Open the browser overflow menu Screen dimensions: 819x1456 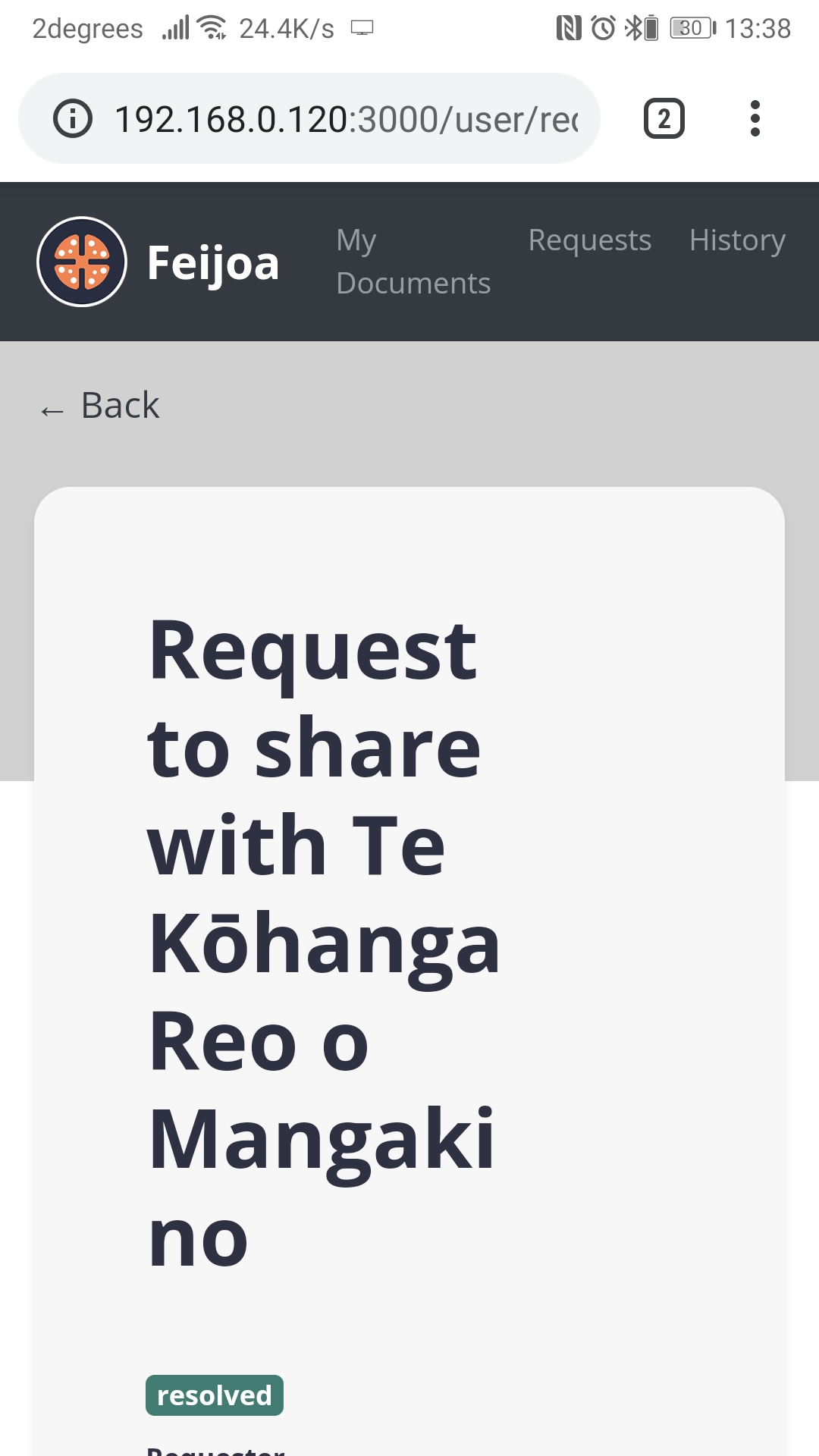pos(755,118)
